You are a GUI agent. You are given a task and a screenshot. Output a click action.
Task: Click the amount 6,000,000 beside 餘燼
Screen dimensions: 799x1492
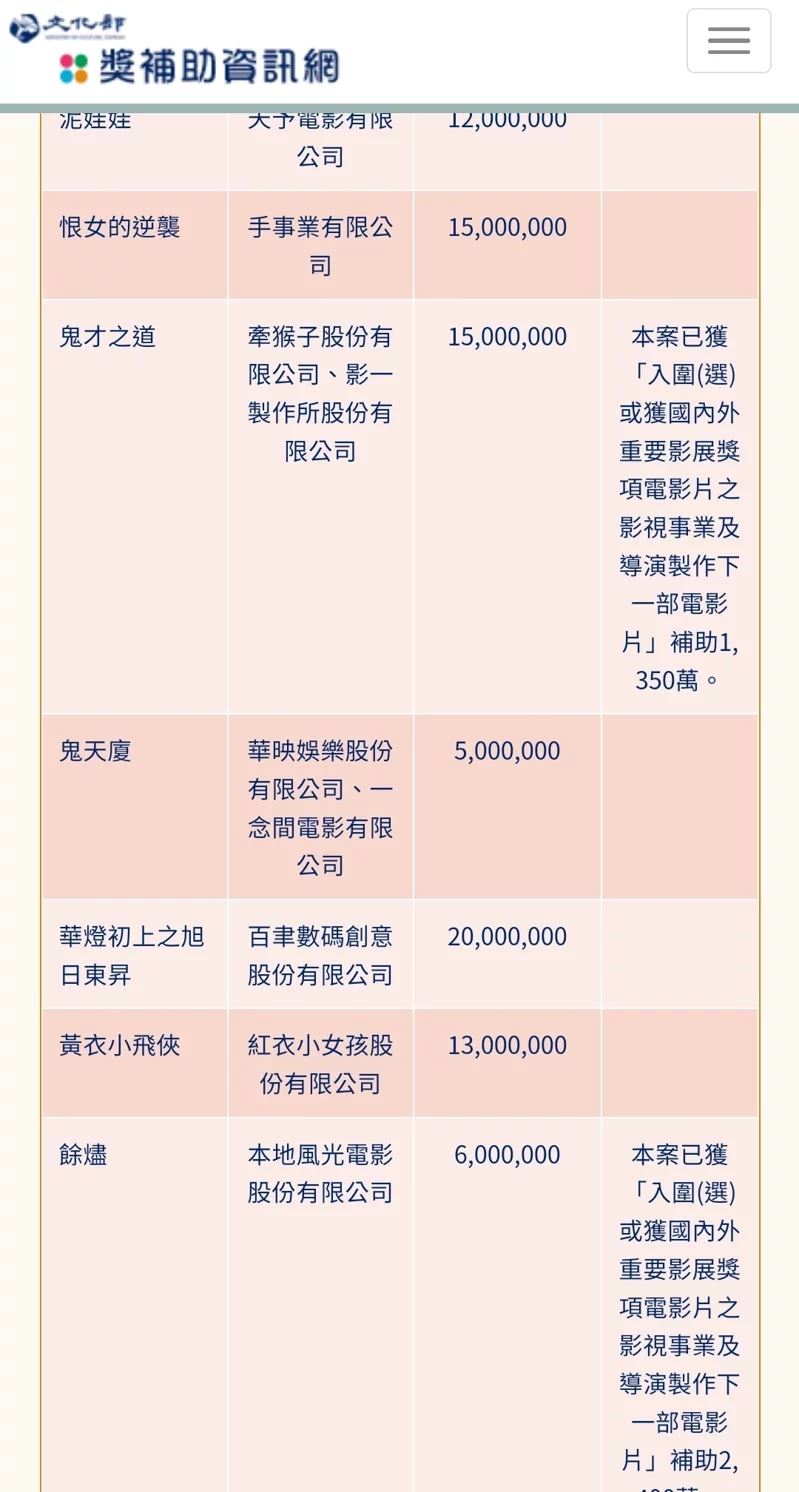coord(506,1155)
